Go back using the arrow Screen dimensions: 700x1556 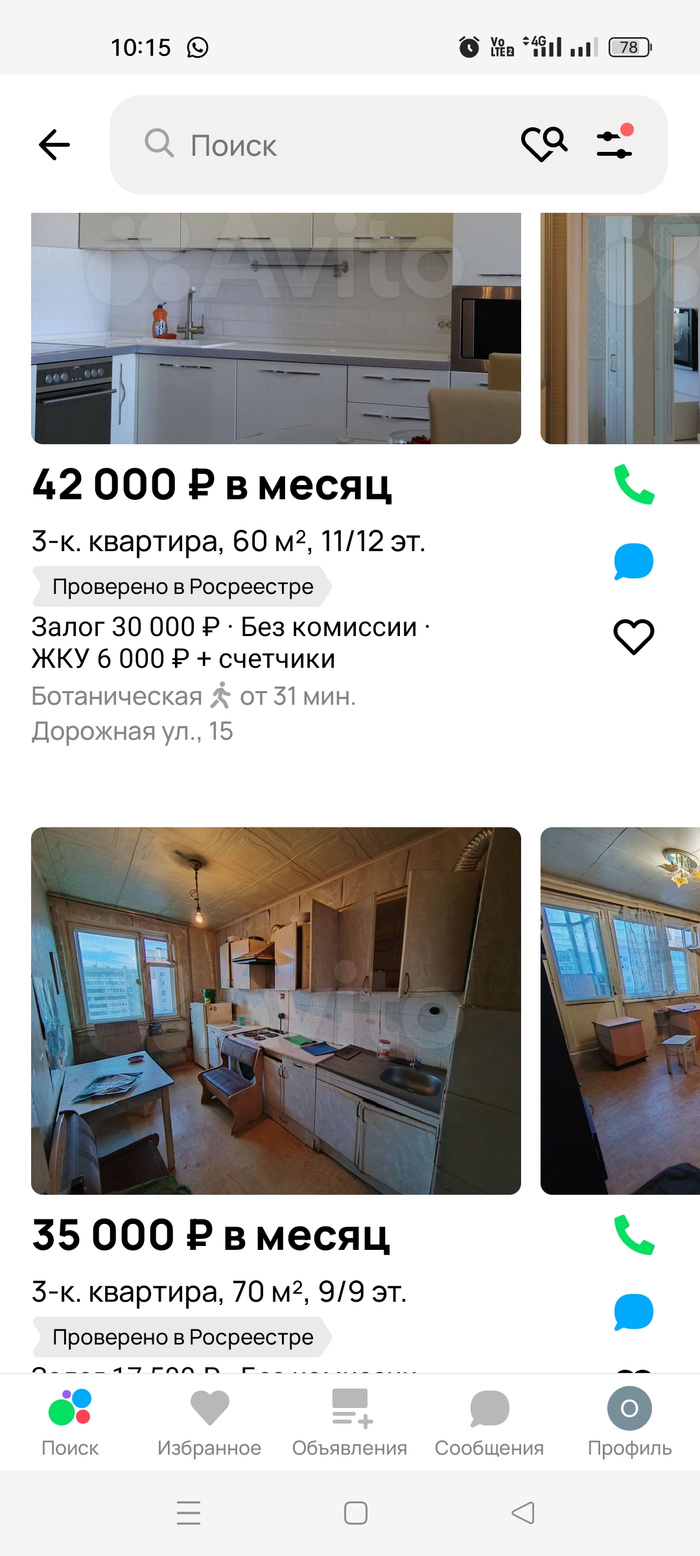[x=54, y=145]
